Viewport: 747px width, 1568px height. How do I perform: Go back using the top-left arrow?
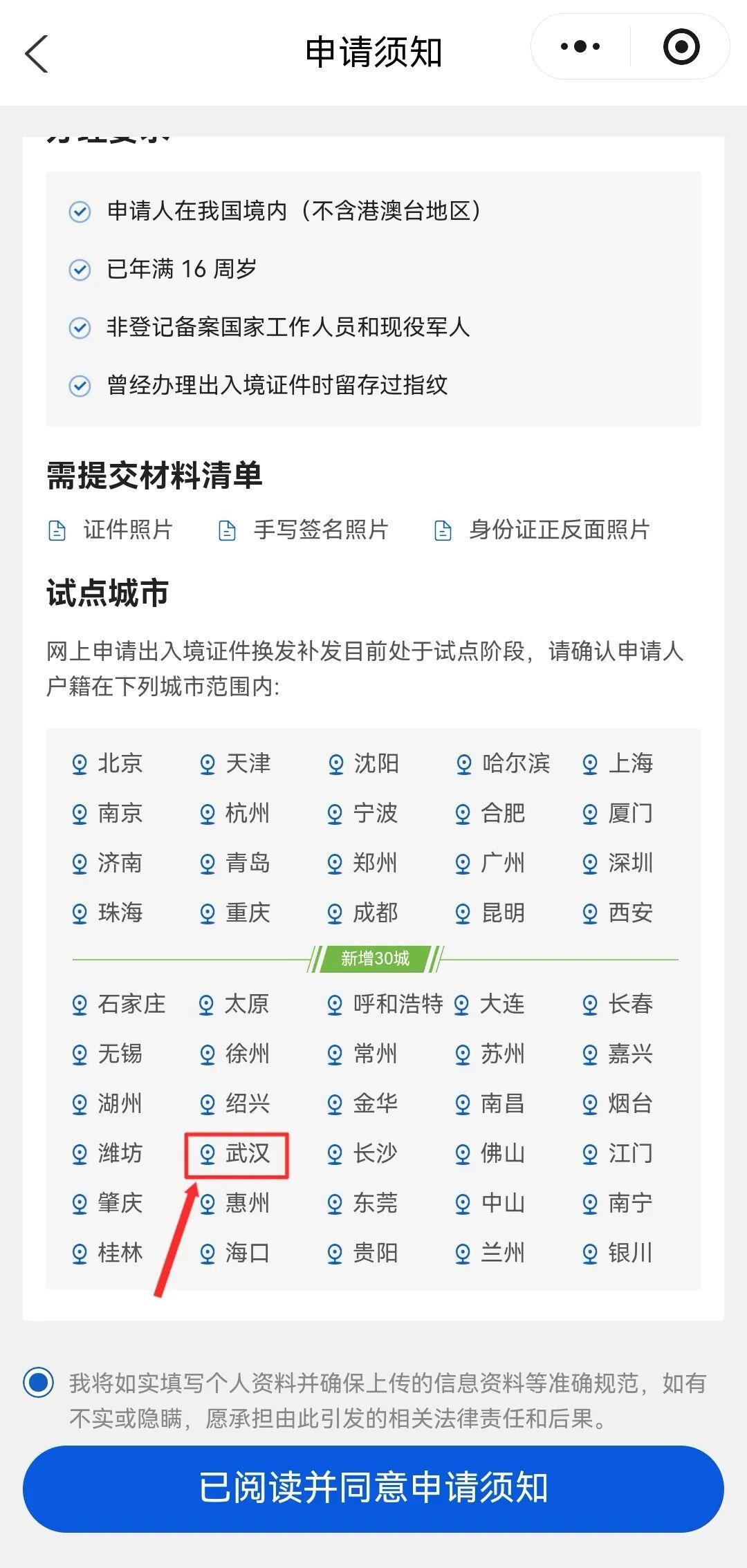tap(37, 53)
